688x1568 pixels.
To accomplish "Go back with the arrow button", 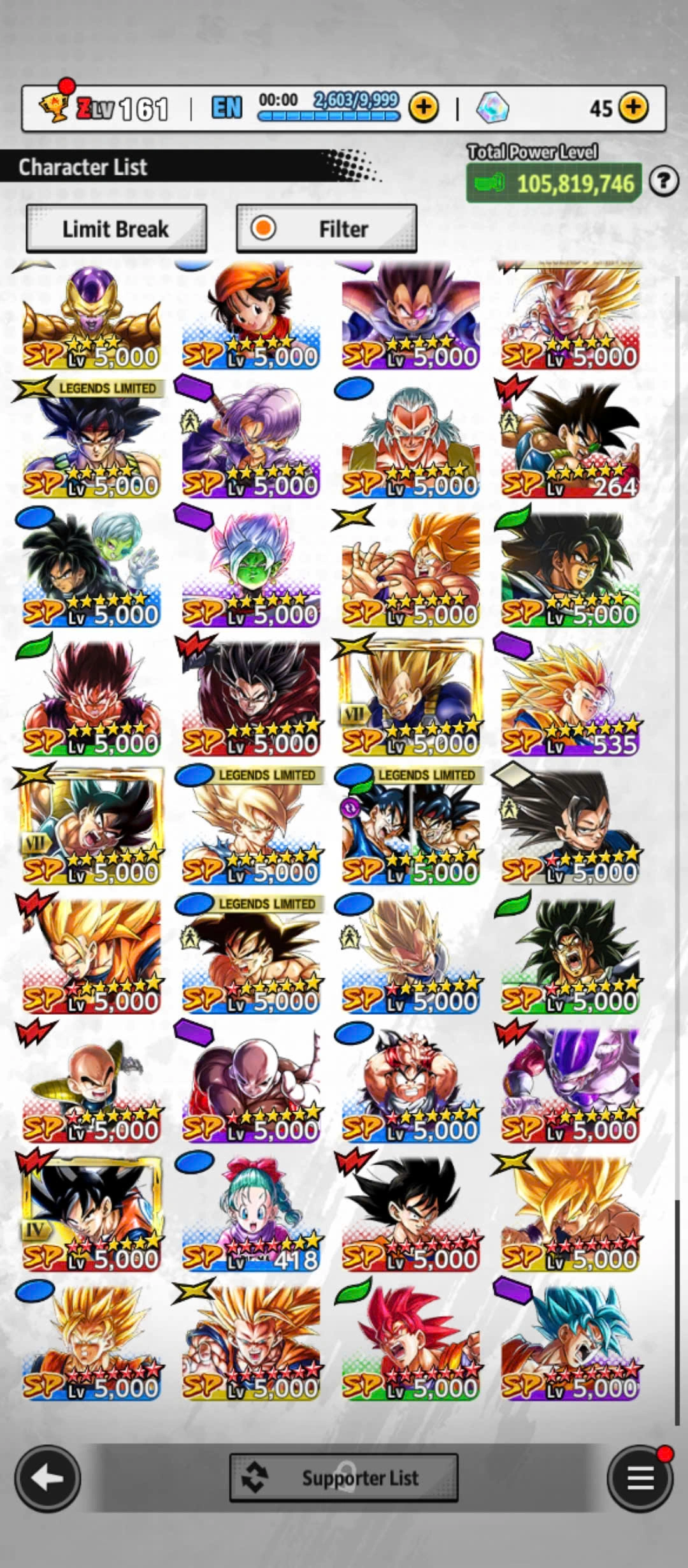I will 47,1477.
